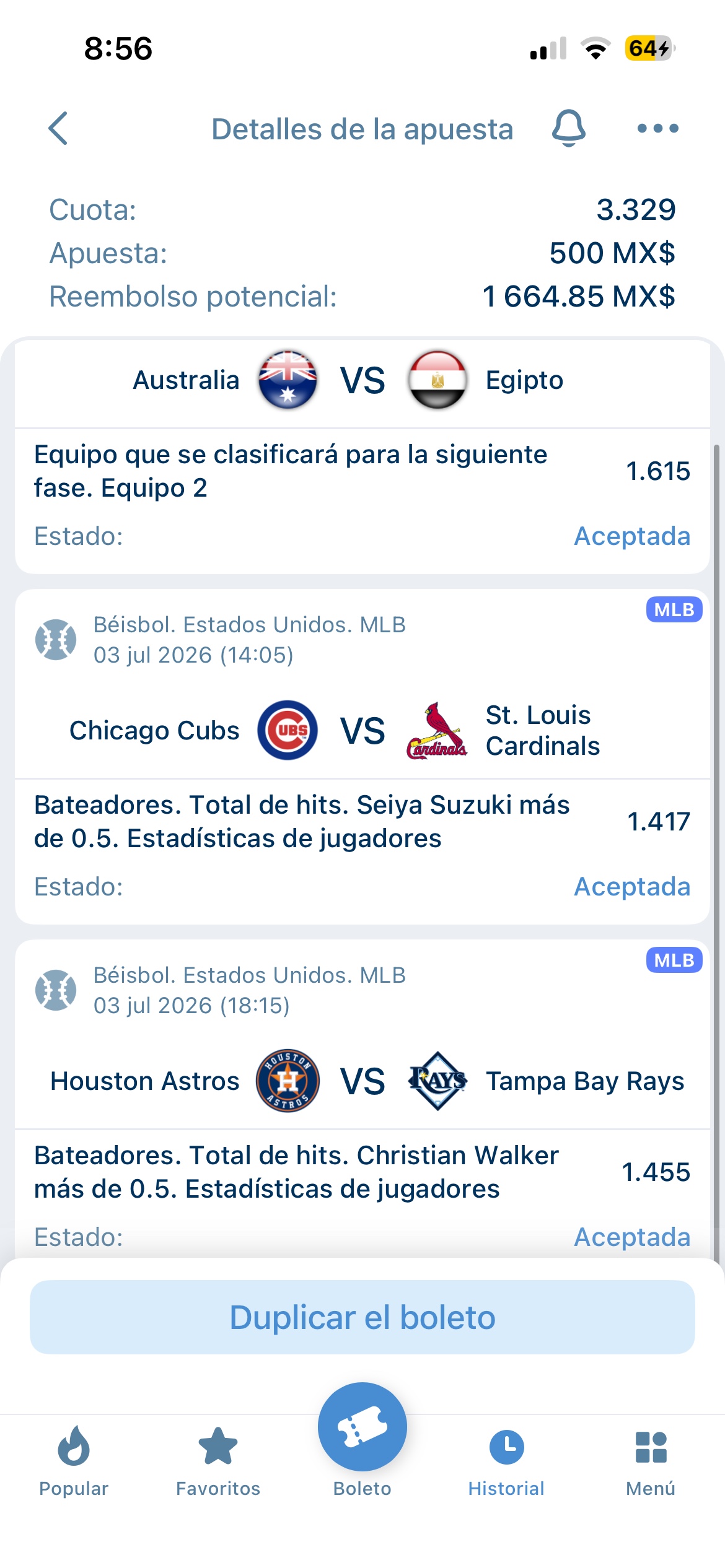Open the Chicago Cubs vs St. Louis Cardinals card
Viewport: 725px width, 1568px height.
pyautogui.click(x=362, y=757)
